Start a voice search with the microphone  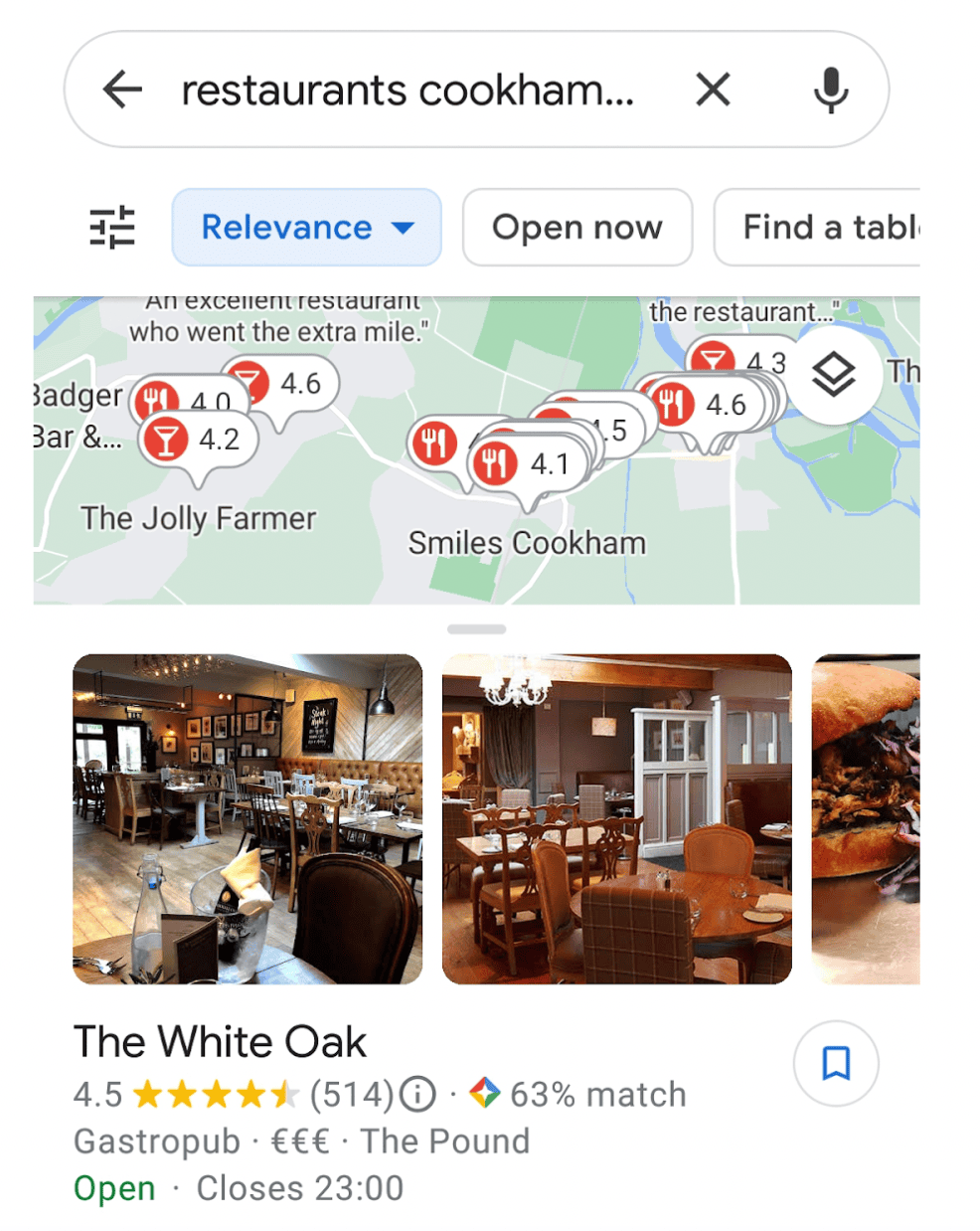point(831,89)
